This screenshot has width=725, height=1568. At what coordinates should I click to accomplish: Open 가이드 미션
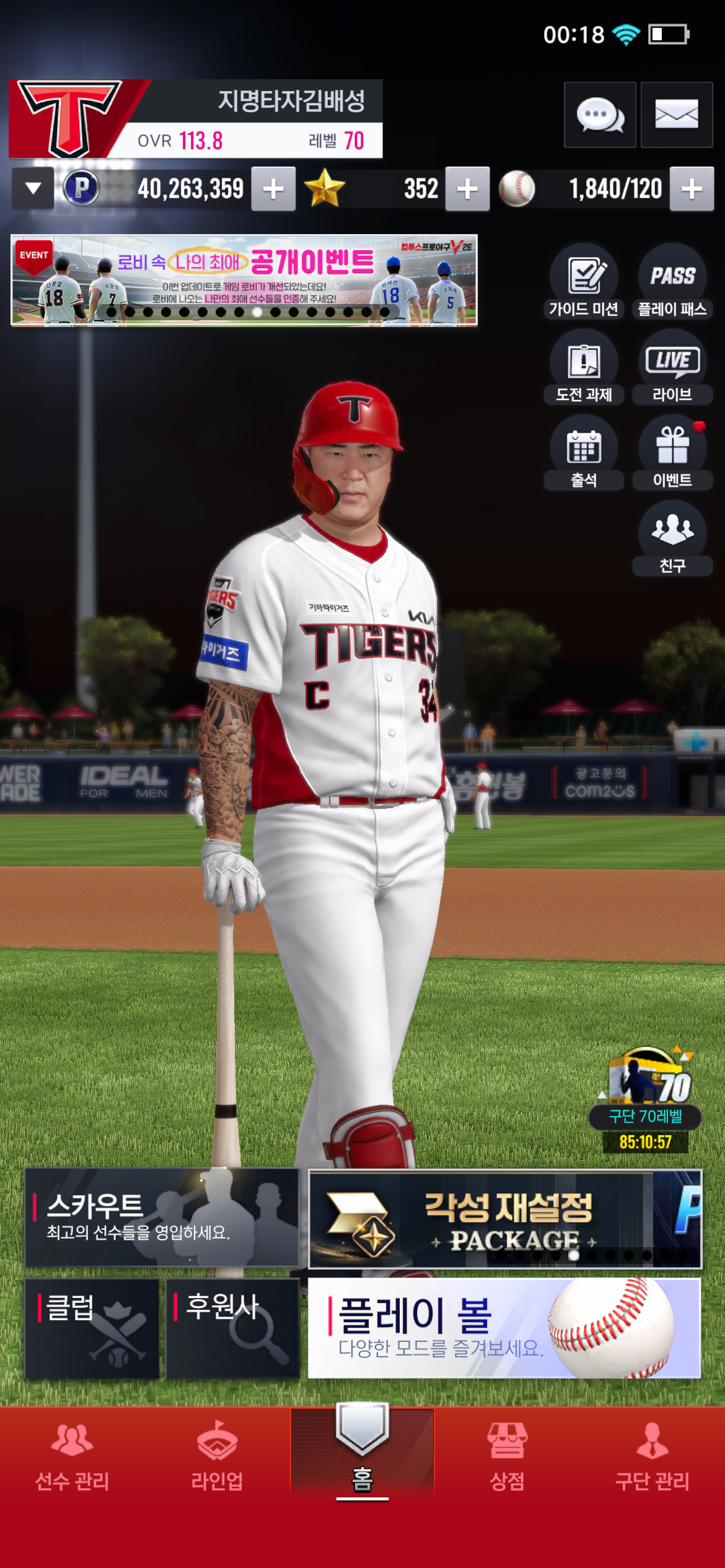pyautogui.click(x=584, y=282)
